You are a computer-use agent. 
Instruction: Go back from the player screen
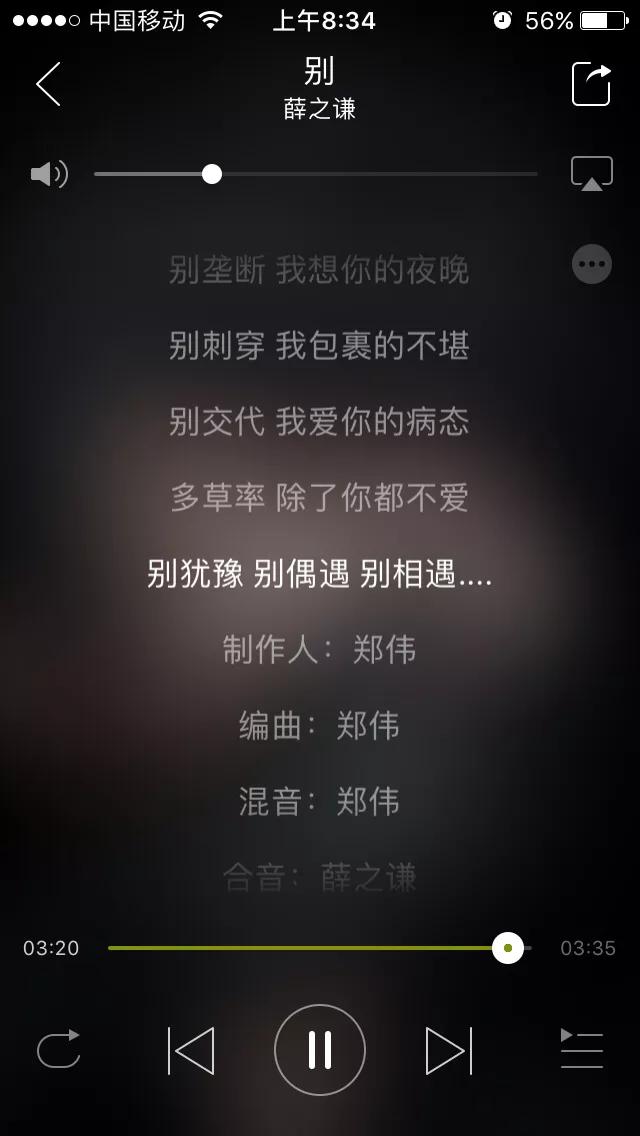(x=48, y=84)
